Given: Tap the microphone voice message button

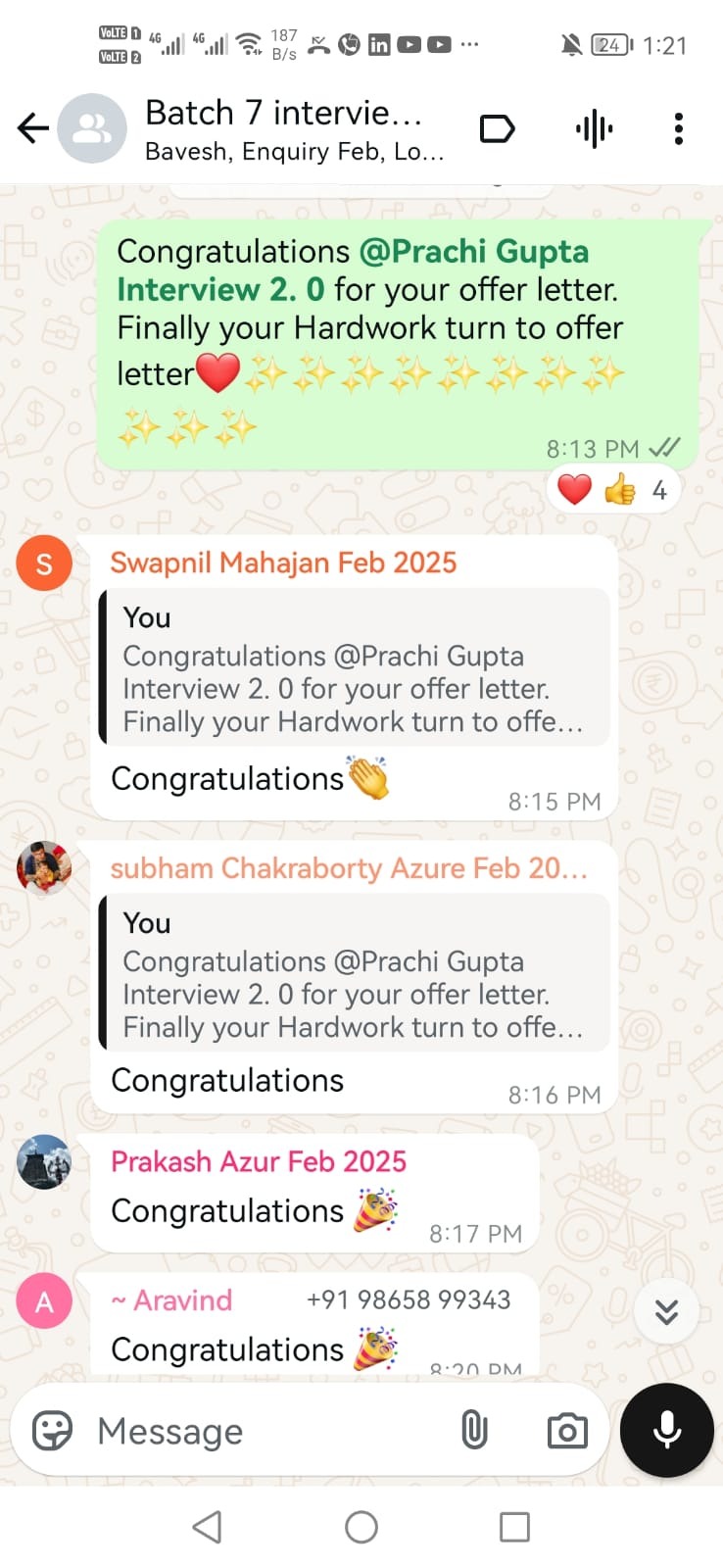Looking at the screenshot, I should pyautogui.click(x=667, y=1431).
